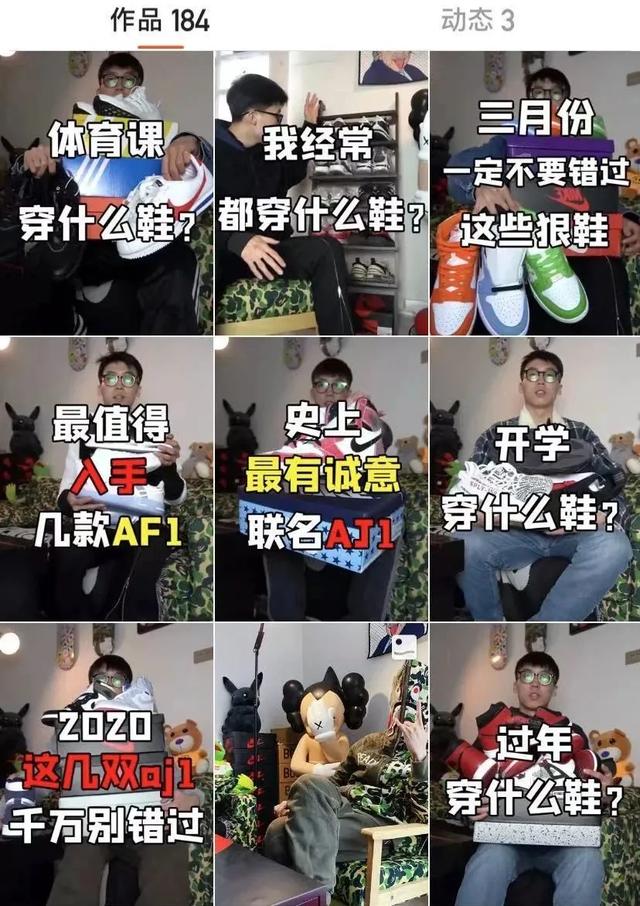Play the 2020这几双aj1千万别错过 video

click(x=106, y=764)
